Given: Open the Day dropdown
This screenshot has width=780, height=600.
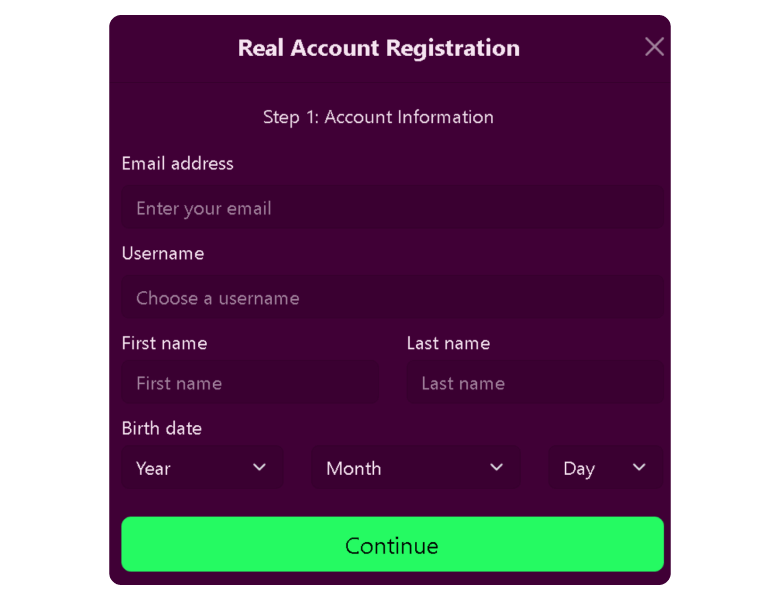Looking at the screenshot, I should (x=605, y=468).
